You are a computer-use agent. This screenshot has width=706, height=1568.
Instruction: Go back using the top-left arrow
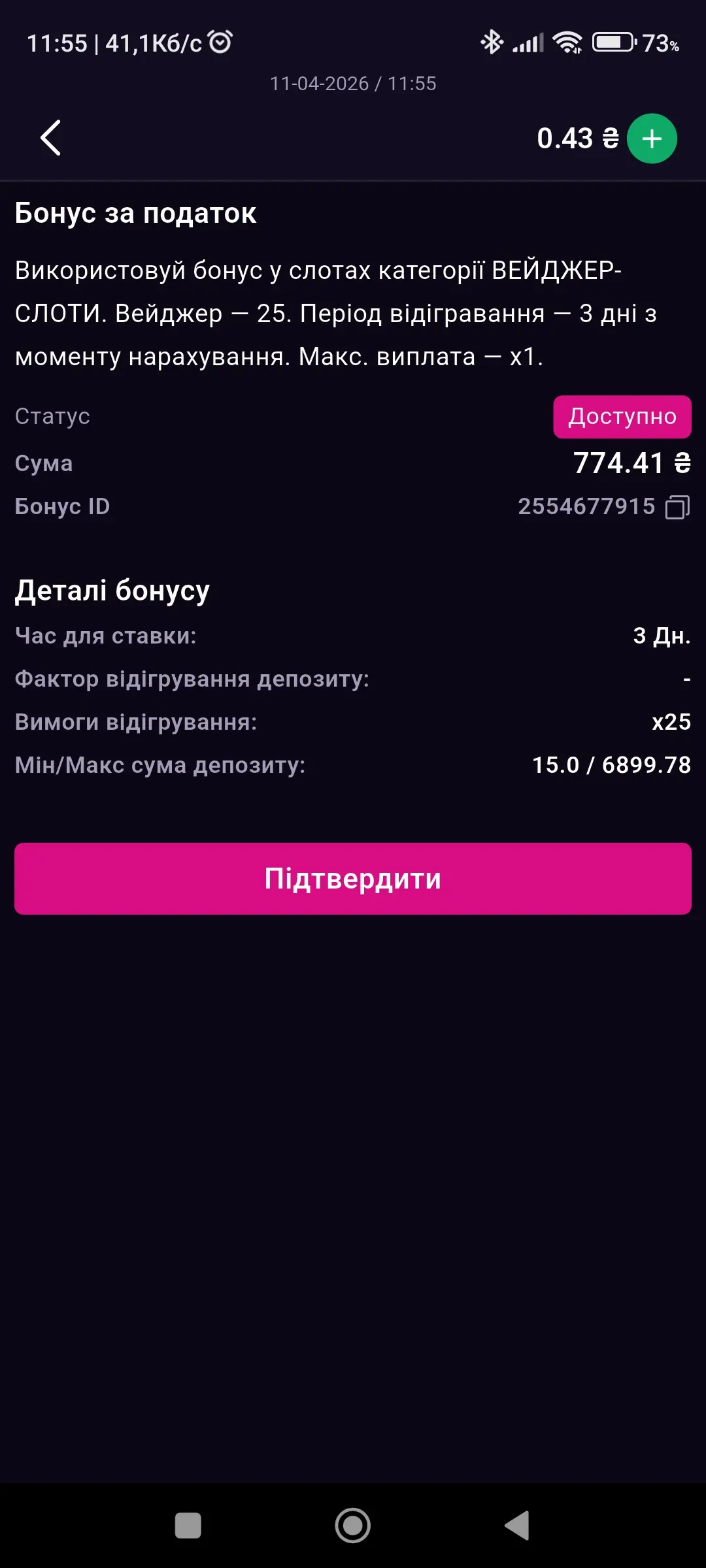(51, 138)
